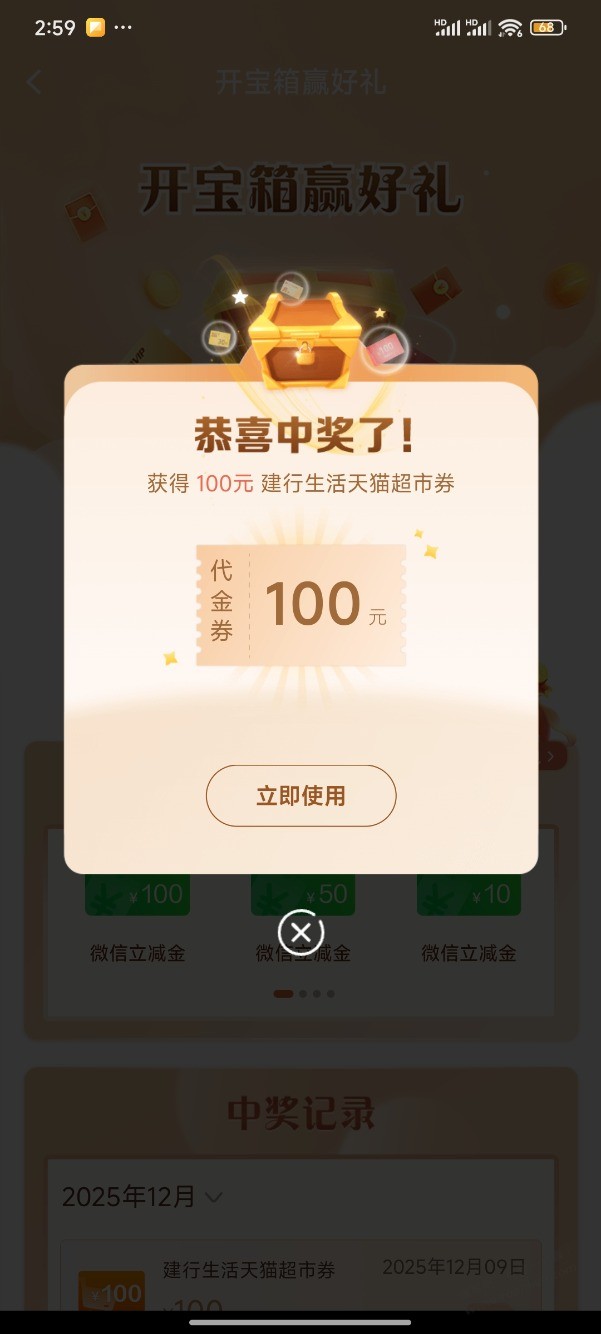Tap the 立即使用 button
Screen dimensions: 601x1334
(x=301, y=796)
